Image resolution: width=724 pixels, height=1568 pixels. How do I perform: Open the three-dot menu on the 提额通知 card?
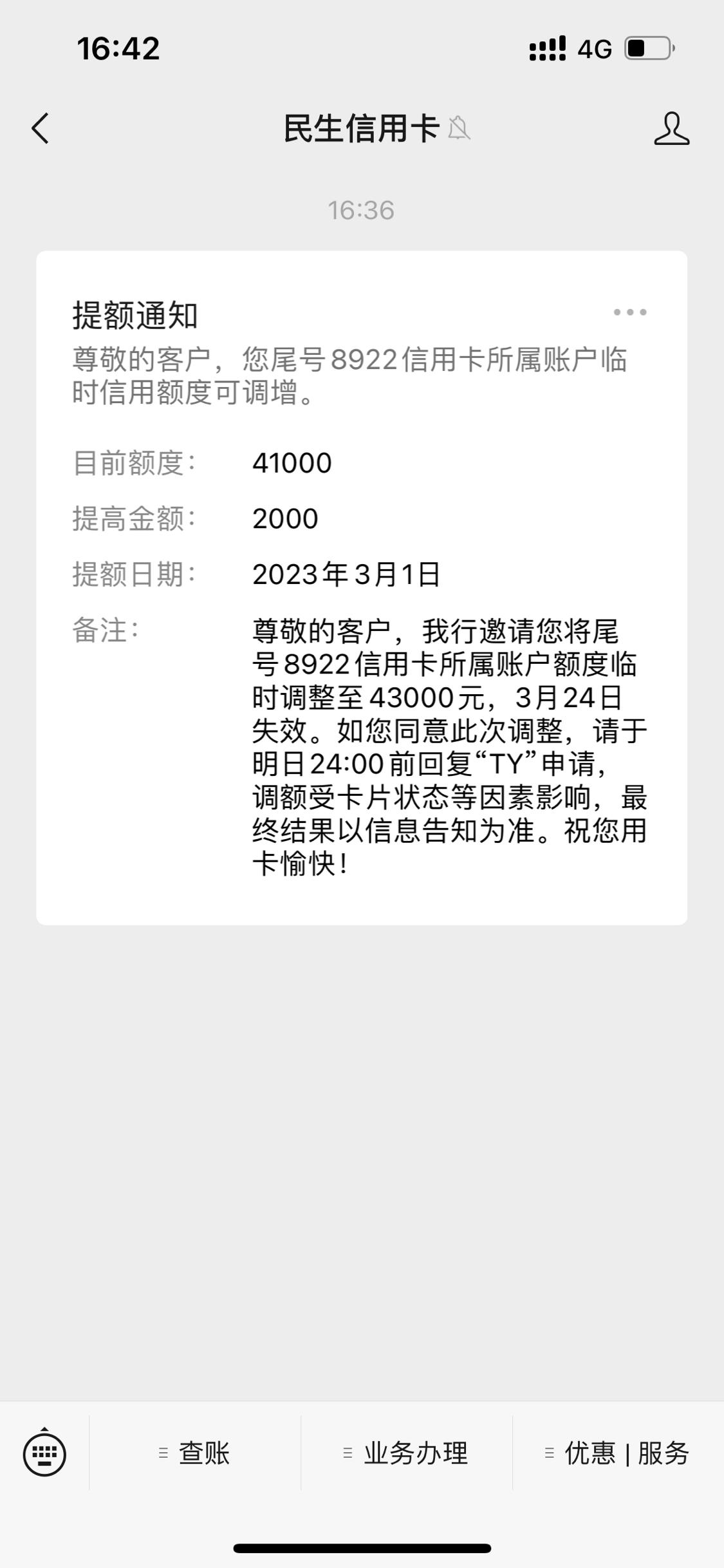(630, 312)
